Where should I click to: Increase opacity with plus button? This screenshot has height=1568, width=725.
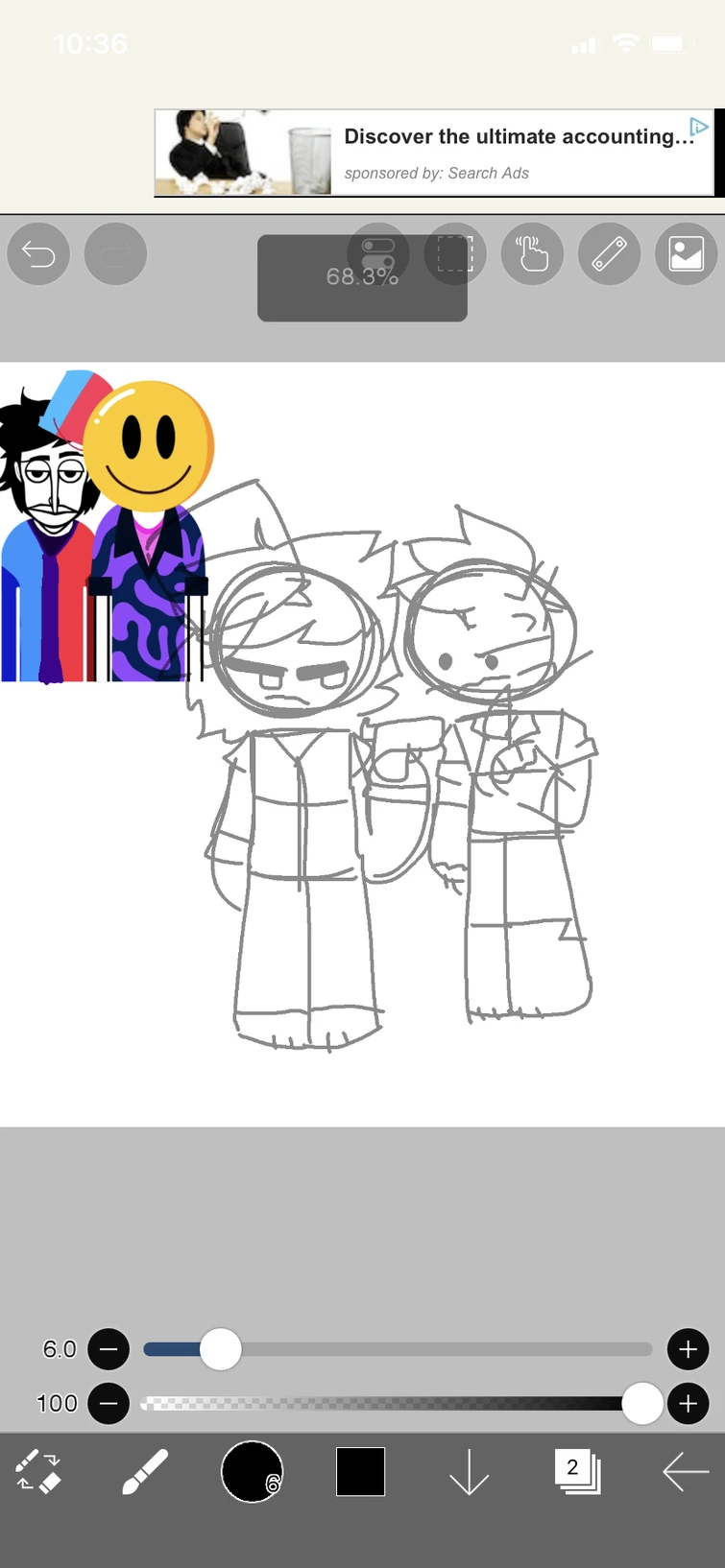tap(689, 1403)
